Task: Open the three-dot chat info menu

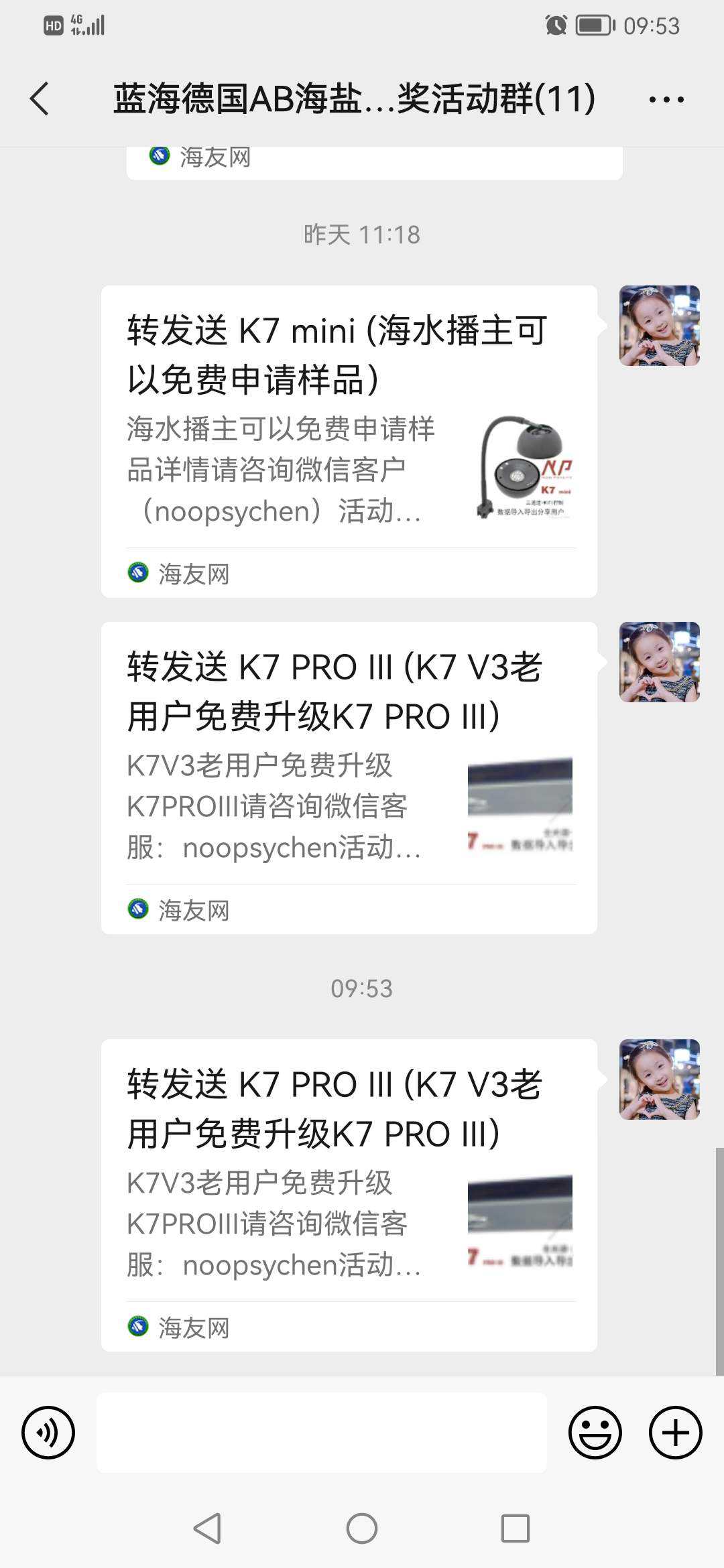Action: [x=666, y=100]
